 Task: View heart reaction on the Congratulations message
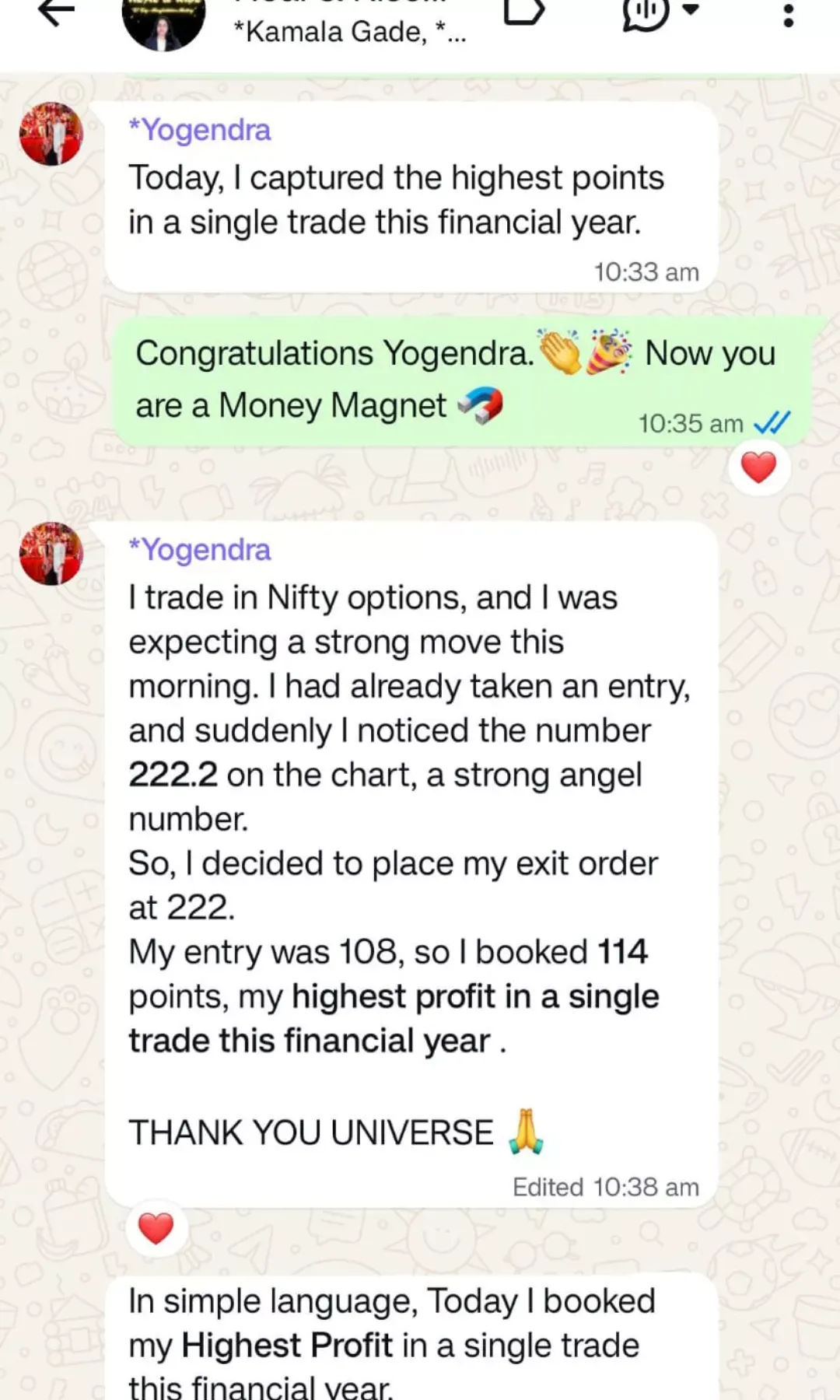pyautogui.click(x=758, y=467)
